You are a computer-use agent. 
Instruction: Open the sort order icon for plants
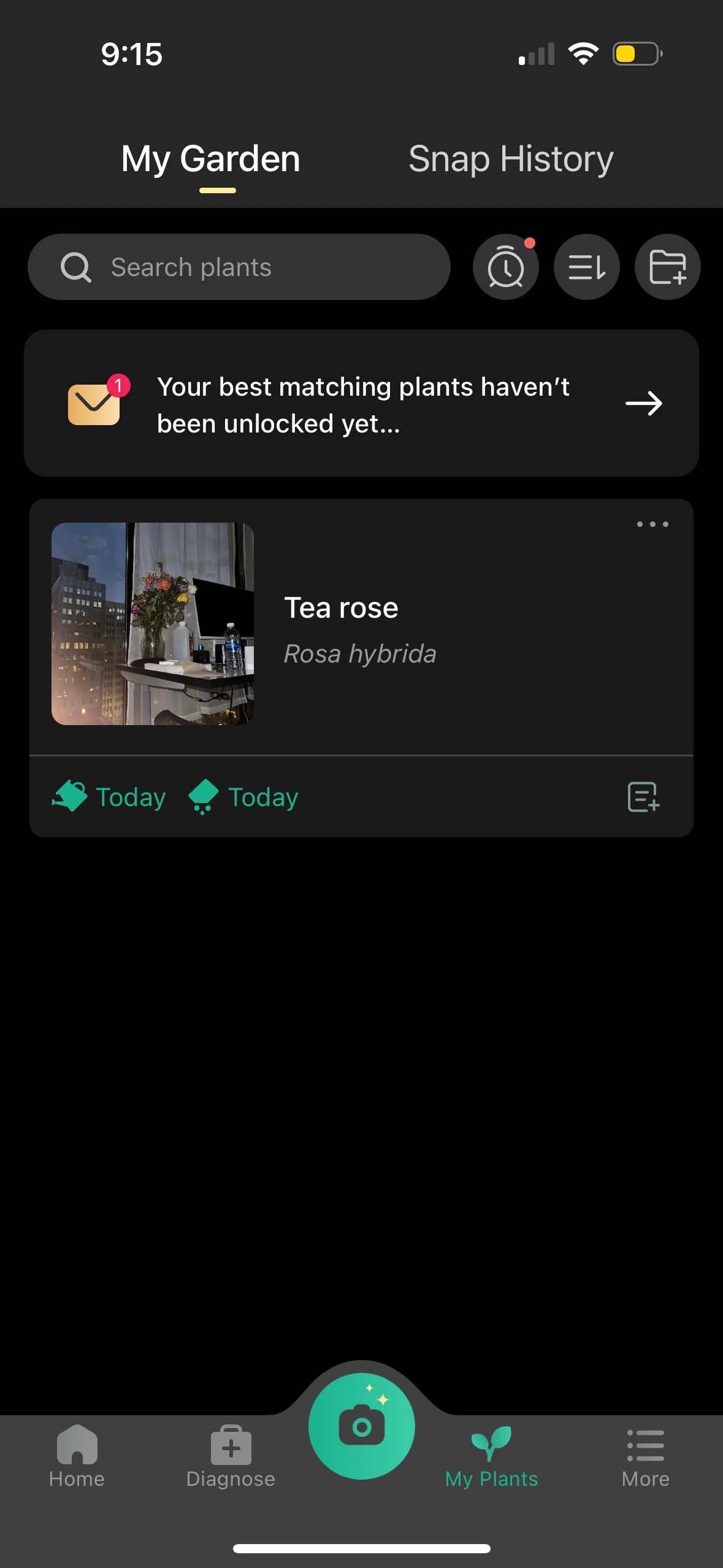586,266
